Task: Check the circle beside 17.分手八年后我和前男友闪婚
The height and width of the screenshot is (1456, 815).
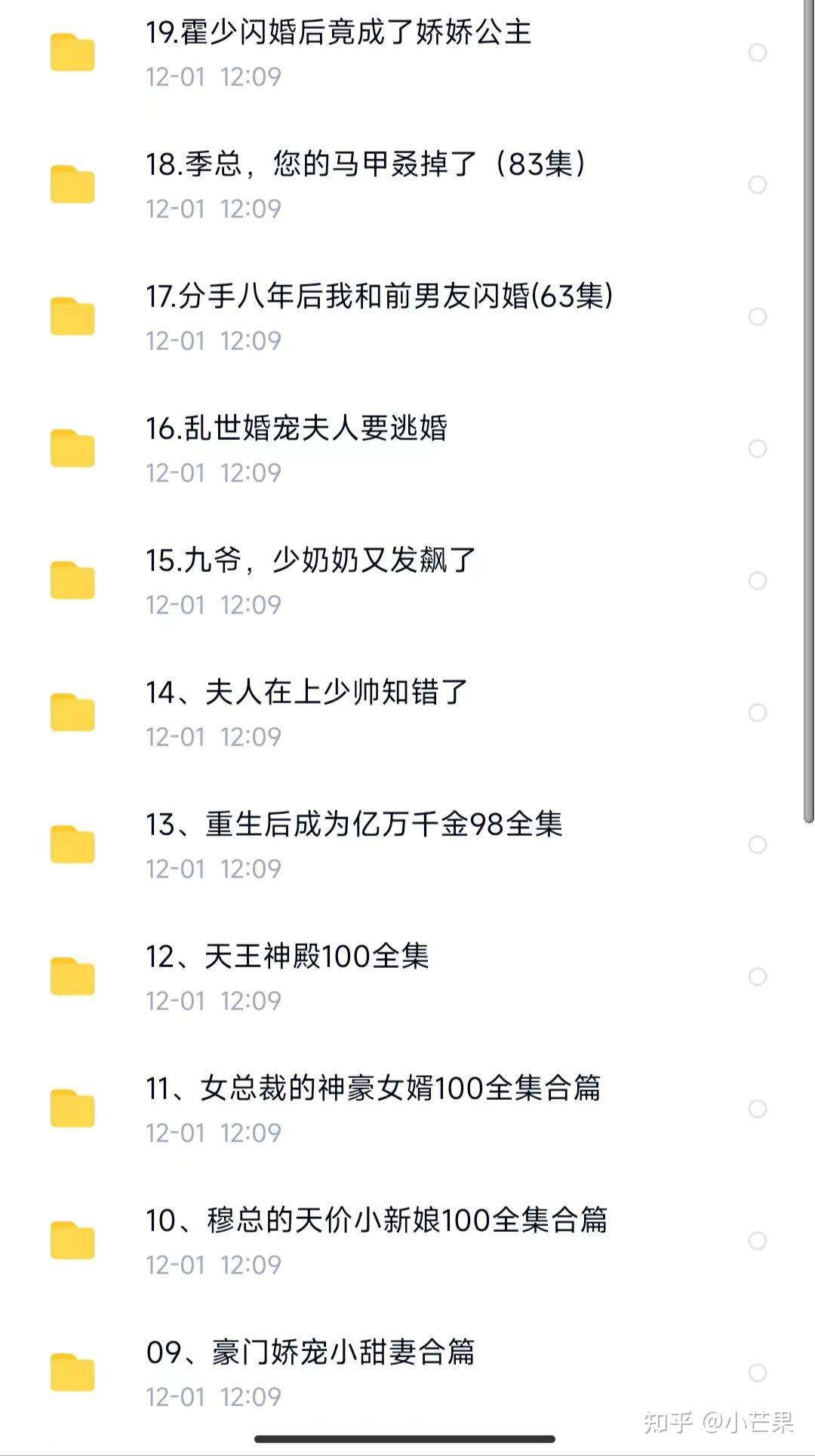Action: (758, 317)
